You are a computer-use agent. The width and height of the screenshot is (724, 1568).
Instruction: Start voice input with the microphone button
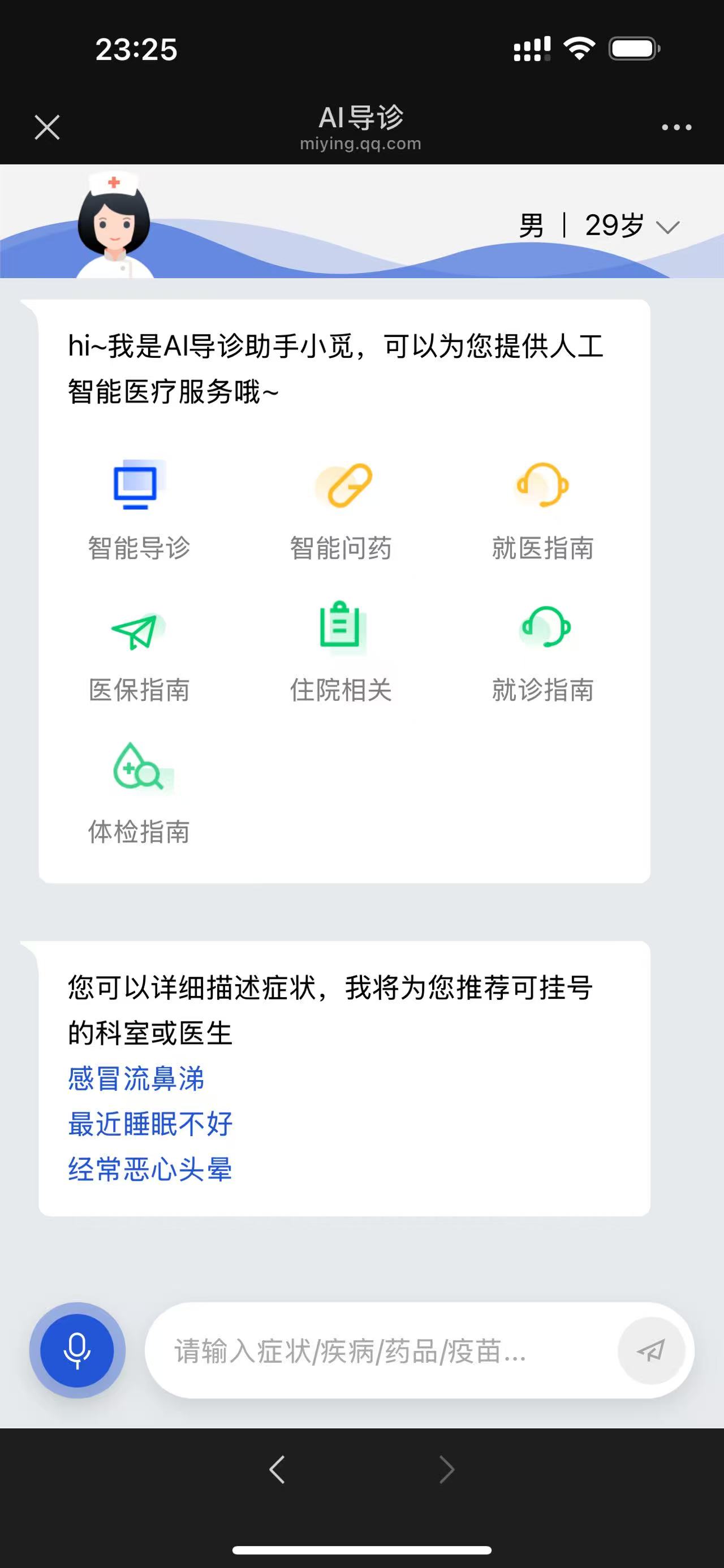[77, 1350]
